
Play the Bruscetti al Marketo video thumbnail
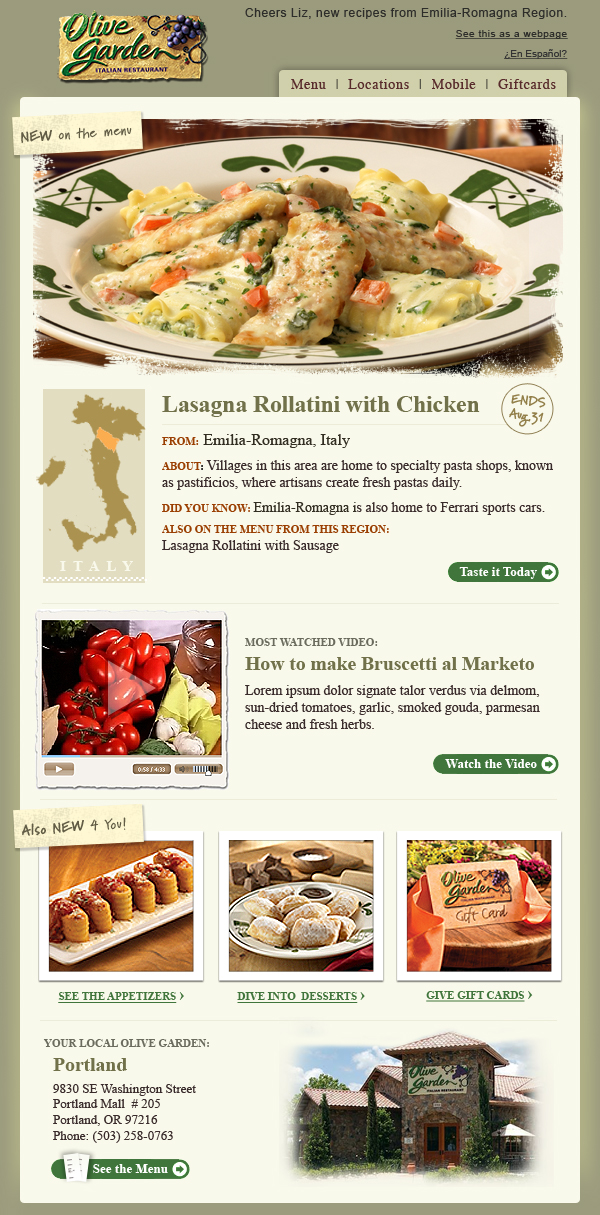point(132,687)
